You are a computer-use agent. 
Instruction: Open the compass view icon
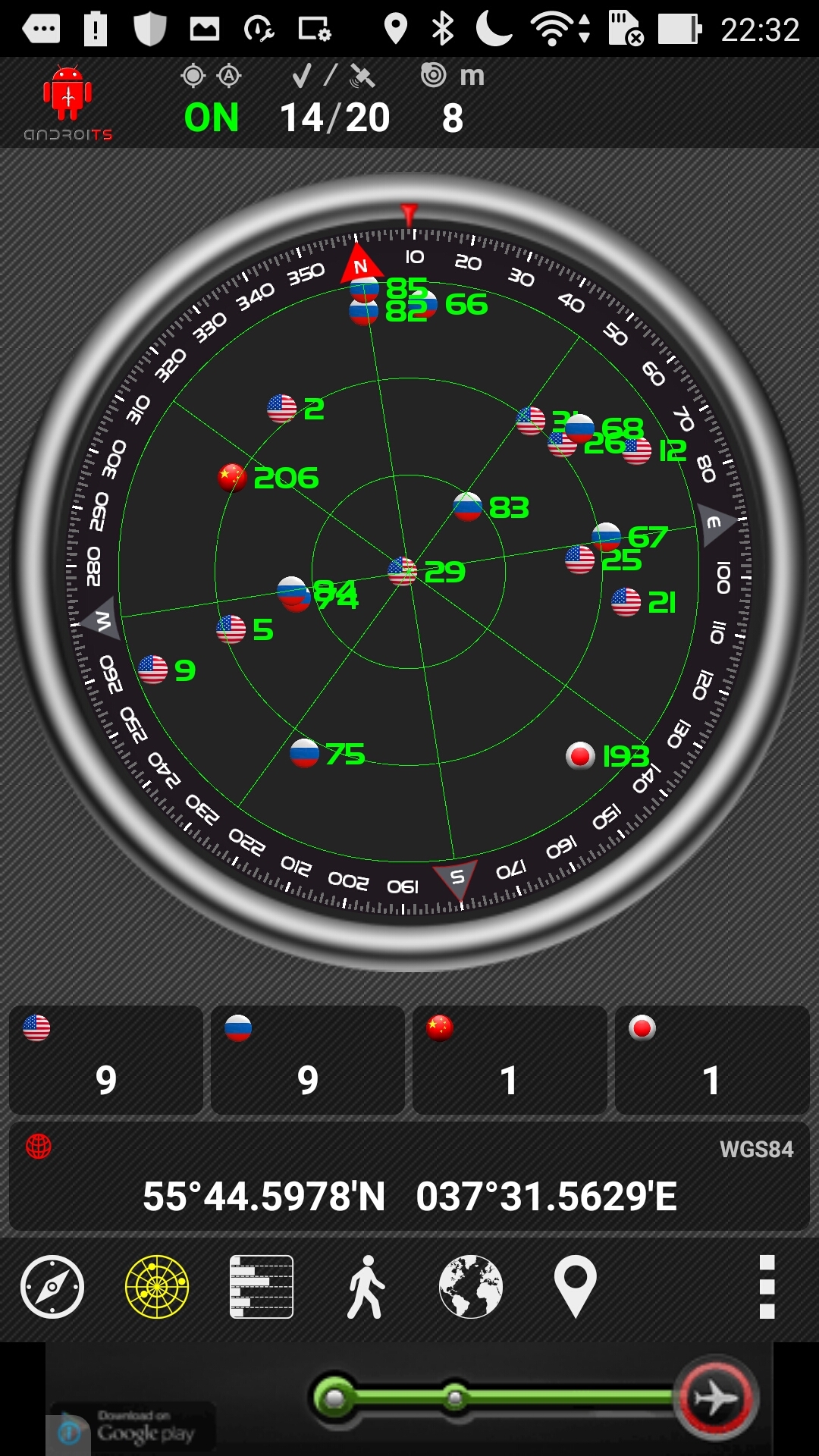52,1287
